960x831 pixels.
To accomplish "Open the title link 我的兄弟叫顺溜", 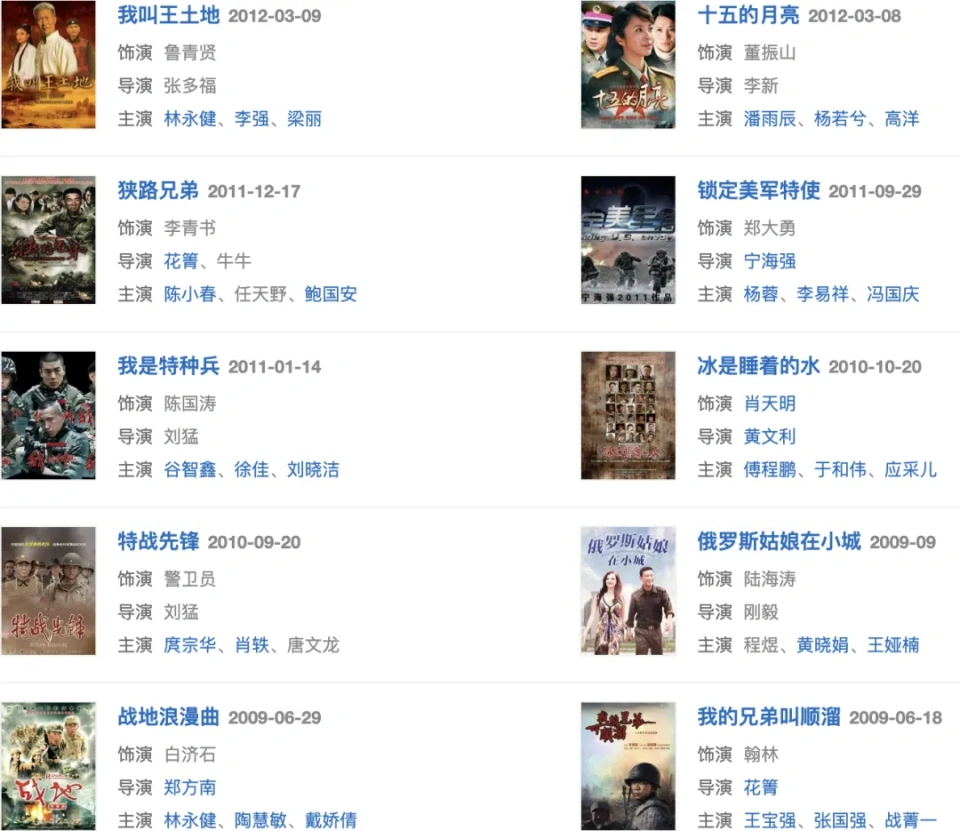I will pos(768,717).
